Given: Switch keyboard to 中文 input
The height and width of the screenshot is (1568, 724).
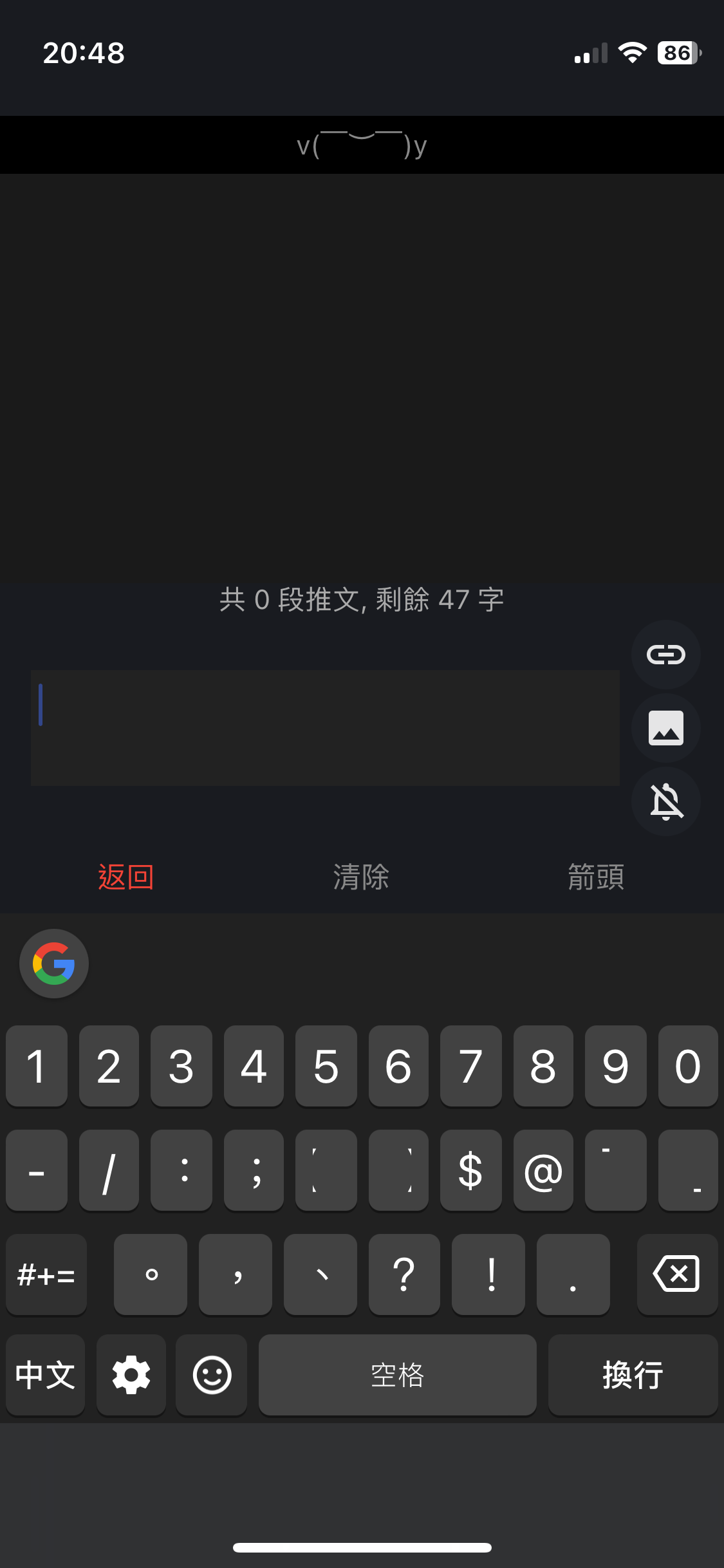Looking at the screenshot, I should [x=45, y=1375].
